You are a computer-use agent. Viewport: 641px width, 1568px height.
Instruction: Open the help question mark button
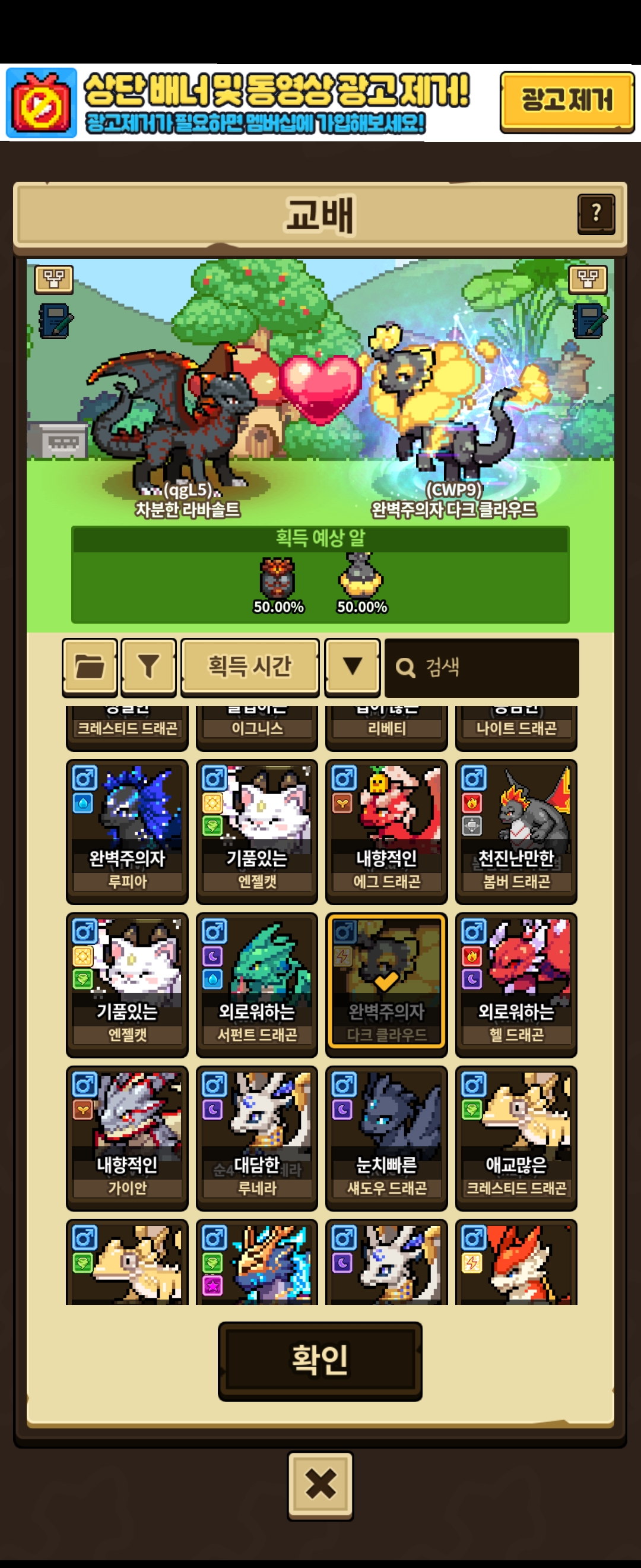[596, 214]
